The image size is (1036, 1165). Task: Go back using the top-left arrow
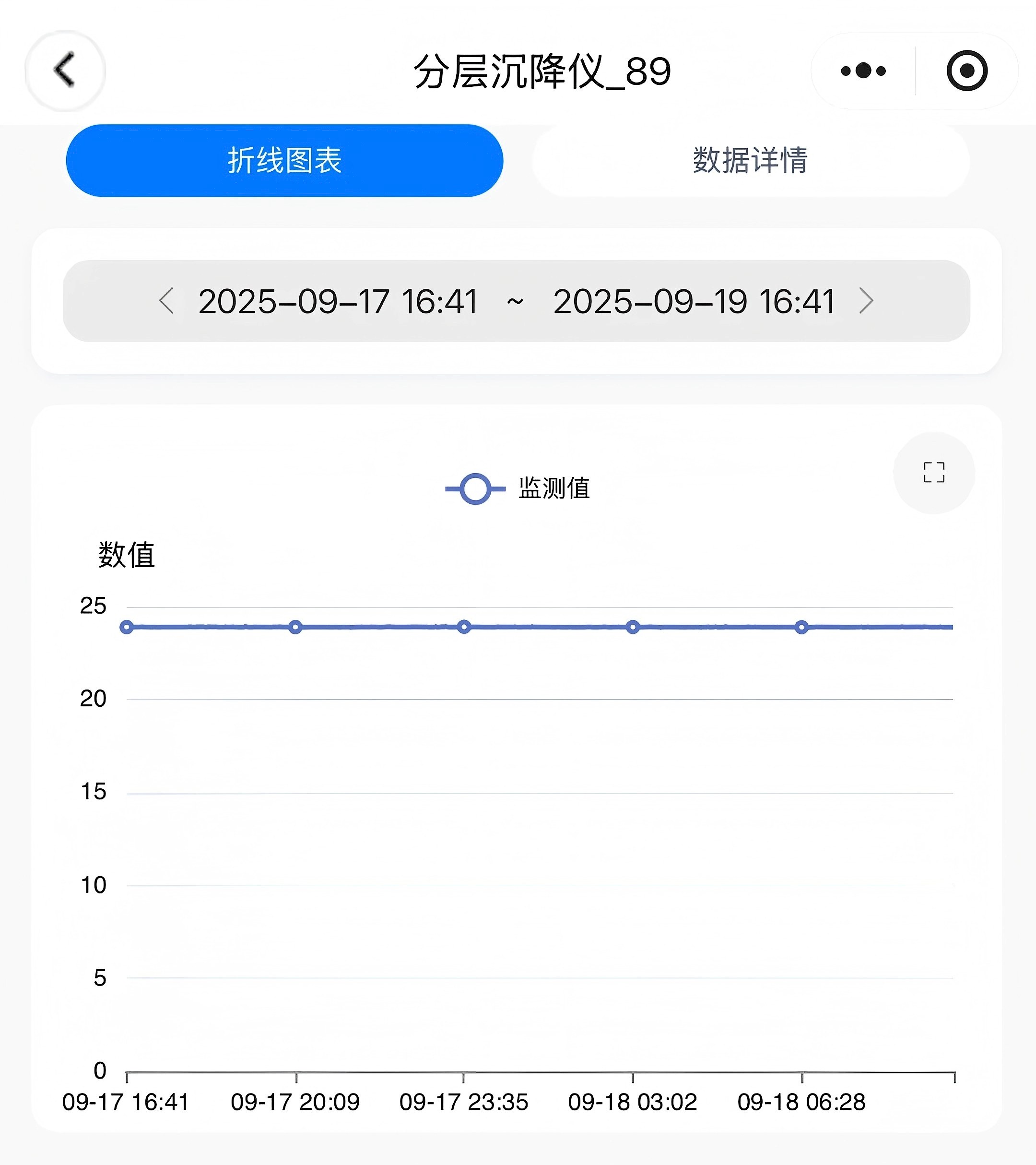point(65,70)
